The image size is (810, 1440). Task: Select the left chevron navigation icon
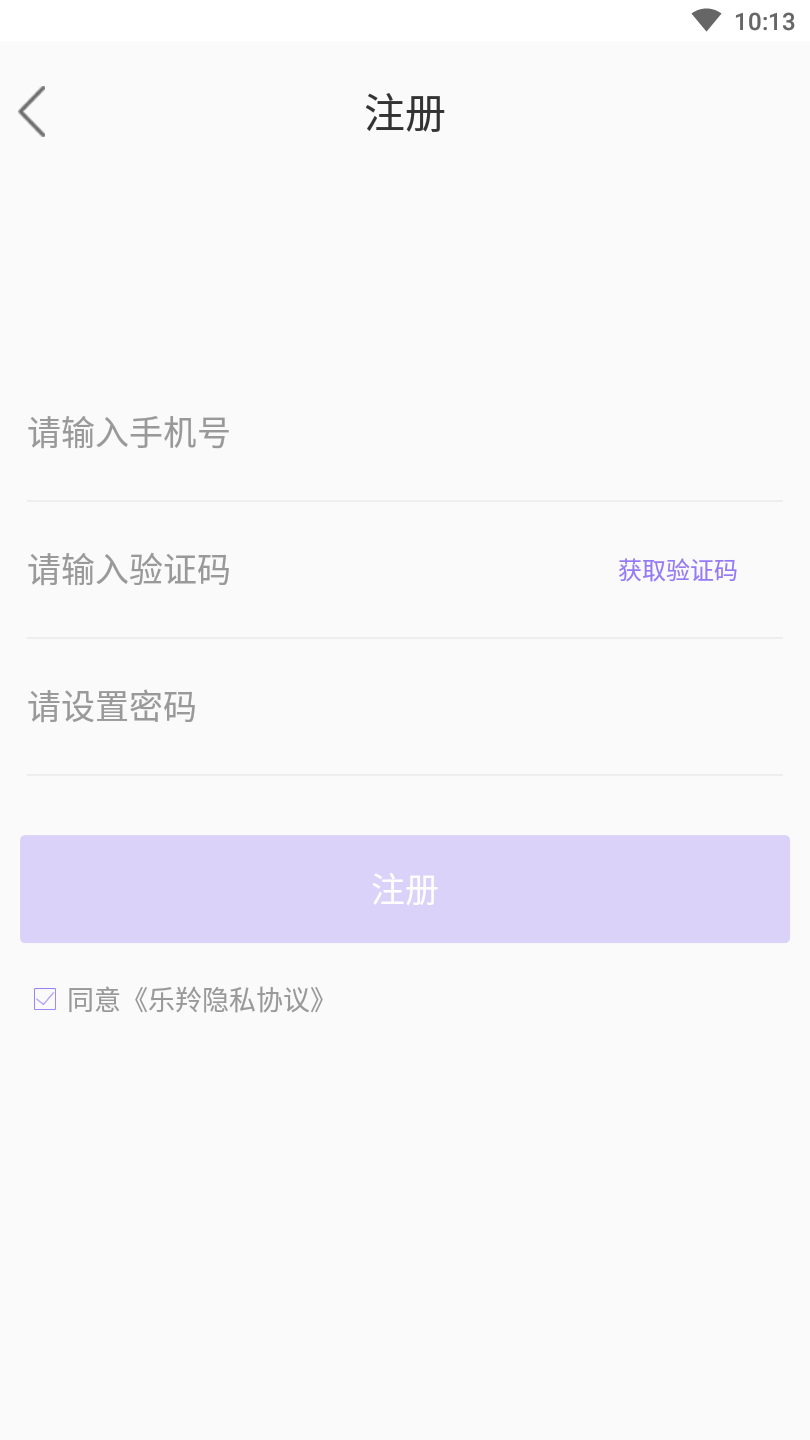[32, 111]
